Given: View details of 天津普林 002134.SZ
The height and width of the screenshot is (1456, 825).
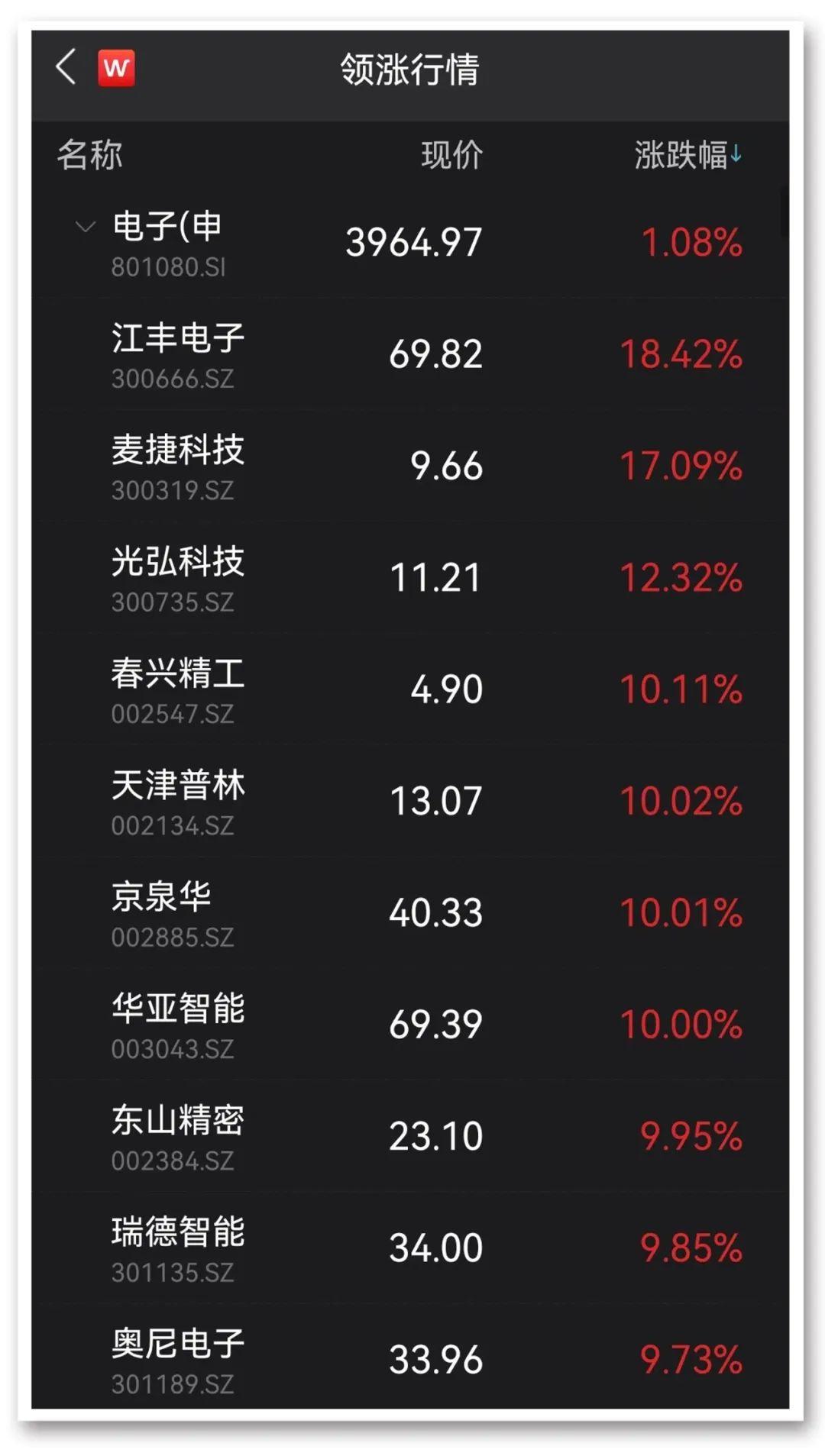Looking at the screenshot, I should pos(410,802).
